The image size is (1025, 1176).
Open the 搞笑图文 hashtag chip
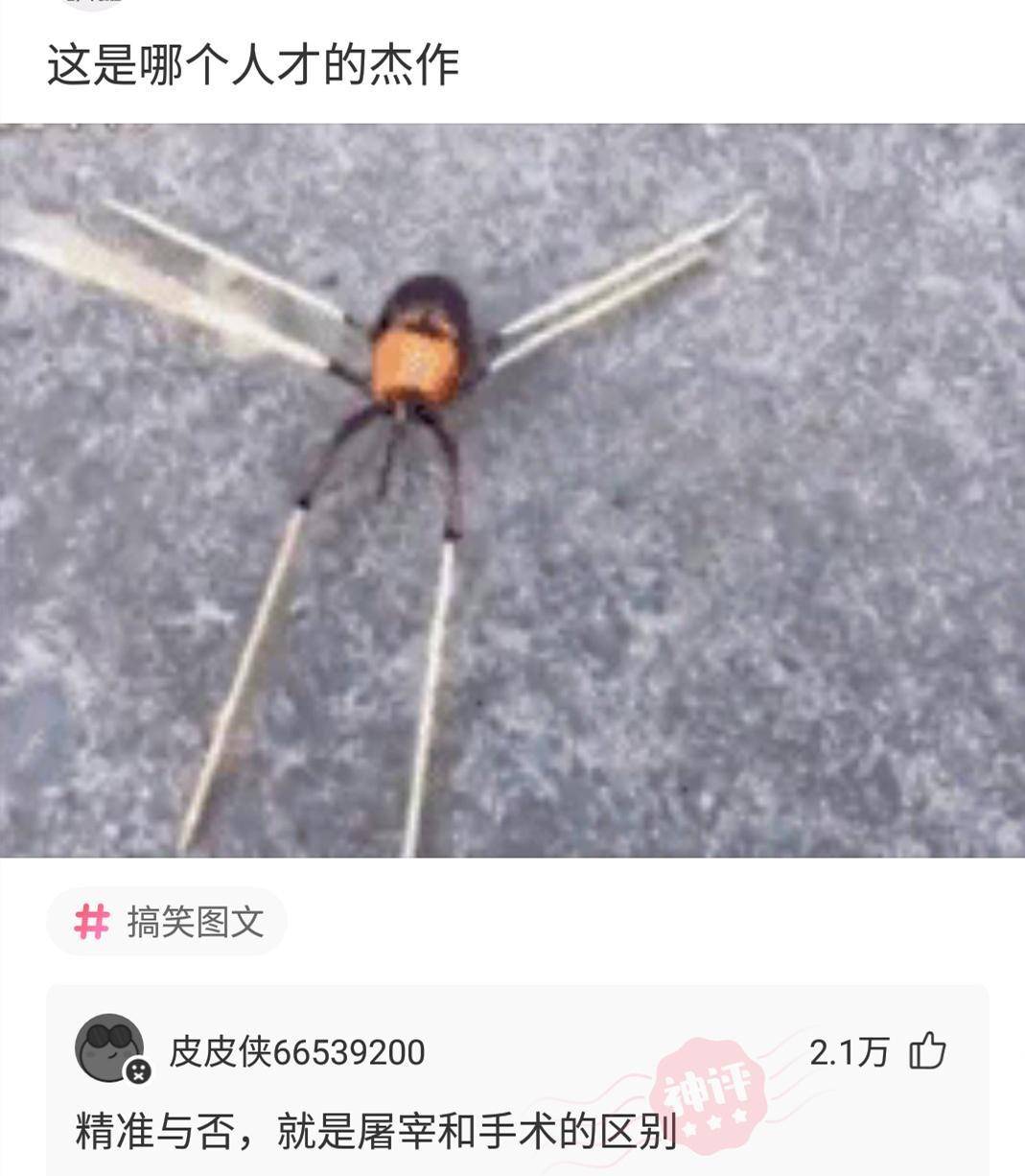tap(168, 922)
